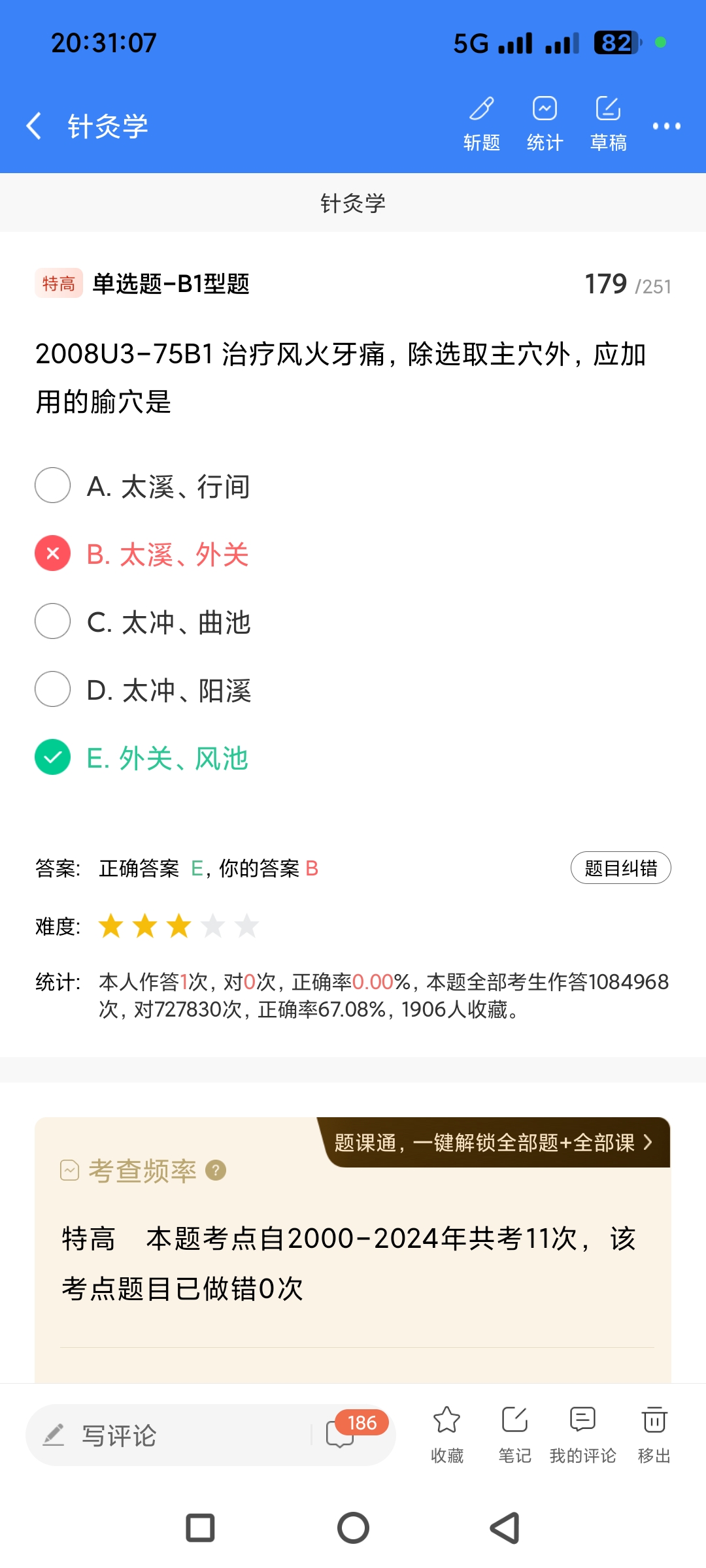The image size is (706, 1568).
Task: Add this question to 收藏
Action: (447, 1434)
